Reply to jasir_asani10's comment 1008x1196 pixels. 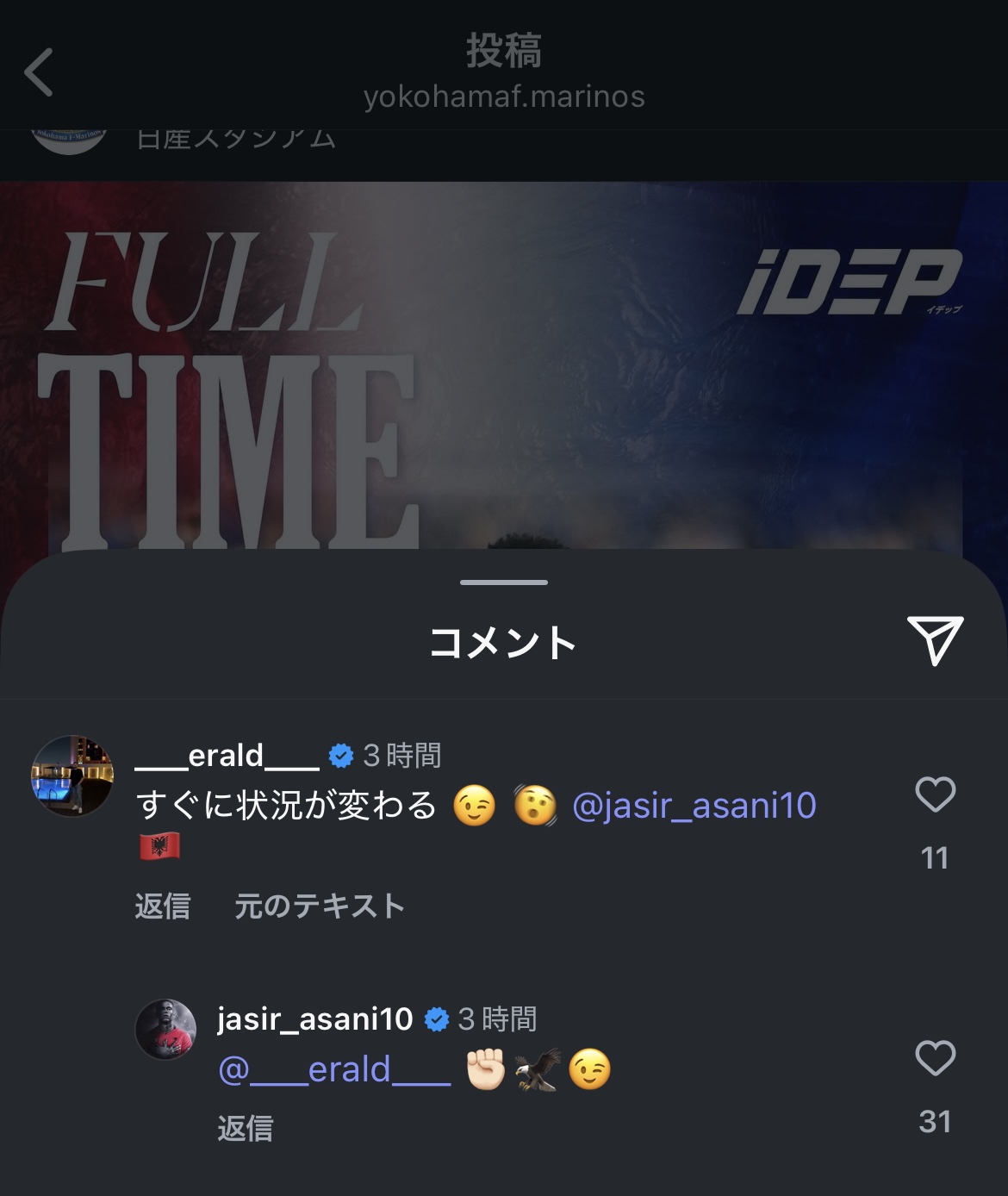(x=245, y=1128)
